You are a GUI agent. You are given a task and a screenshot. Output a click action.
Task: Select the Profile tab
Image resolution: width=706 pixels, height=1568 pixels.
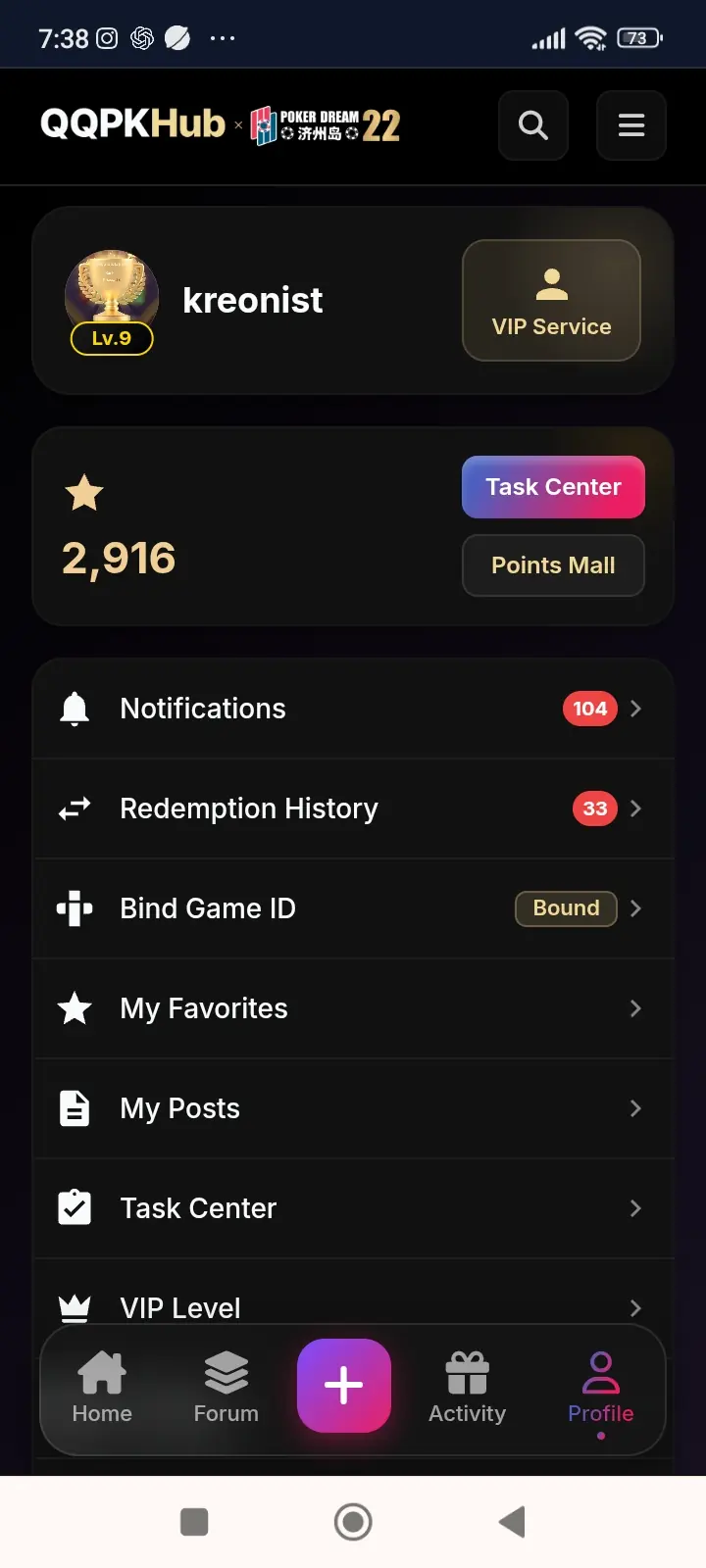[601, 1387]
